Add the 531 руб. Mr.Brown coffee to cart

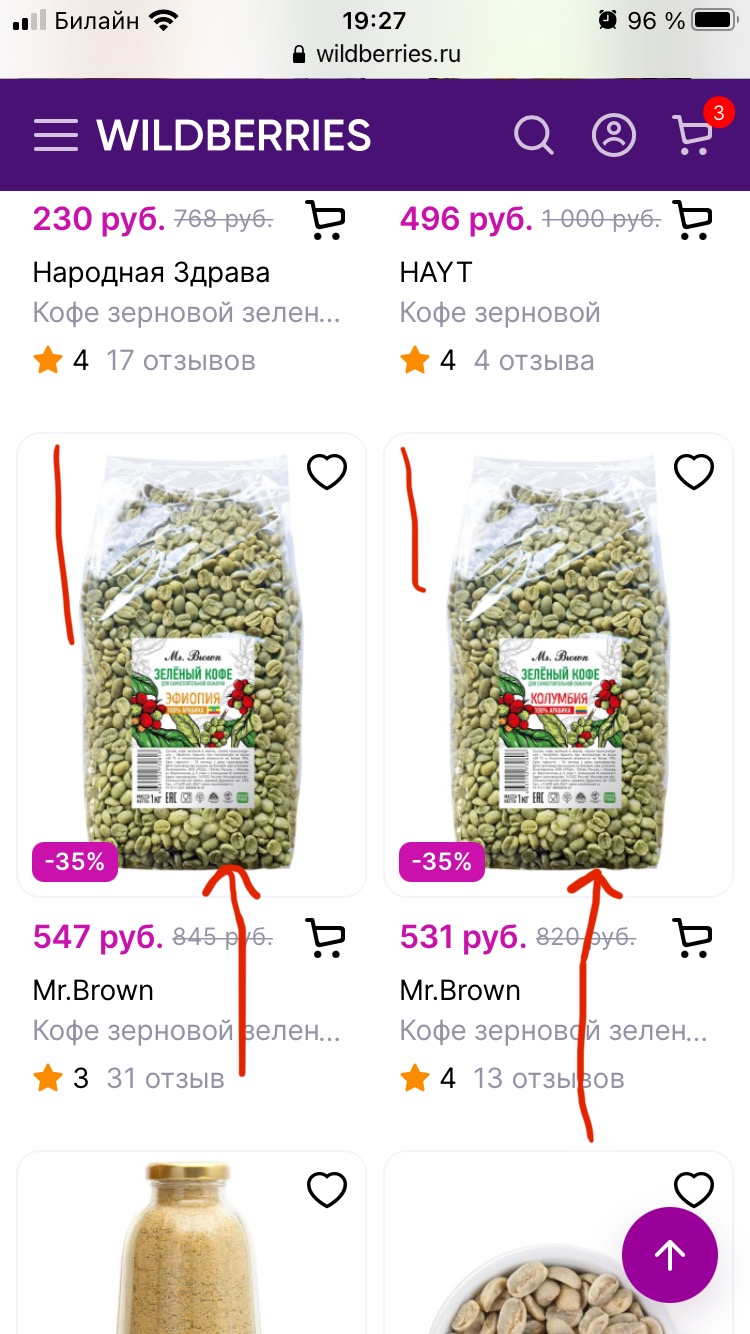click(692, 937)
